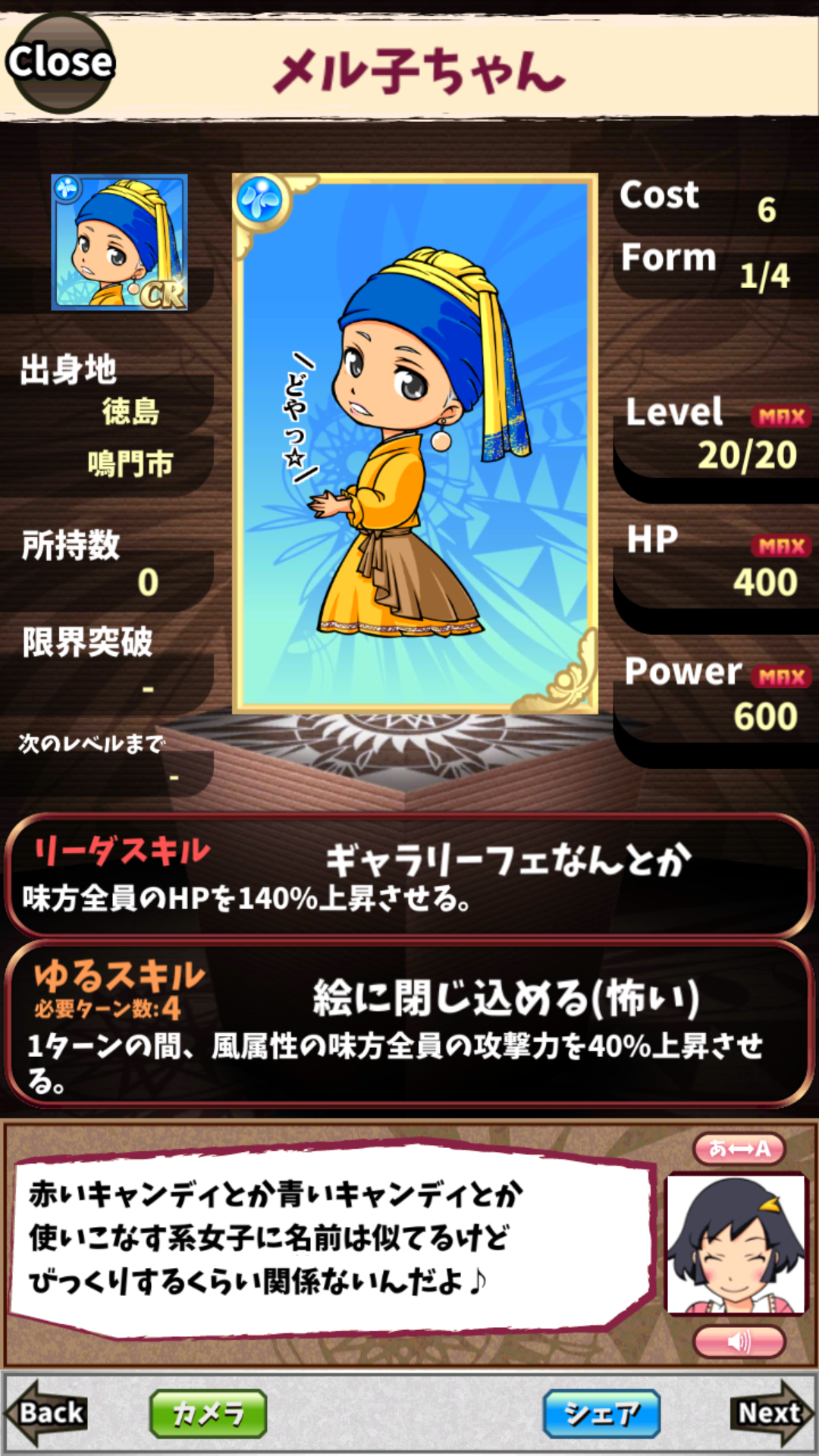Select the small CR form thumbnail
The image size is (819, 1456).
pyautogui.click(x=120, y=243)
